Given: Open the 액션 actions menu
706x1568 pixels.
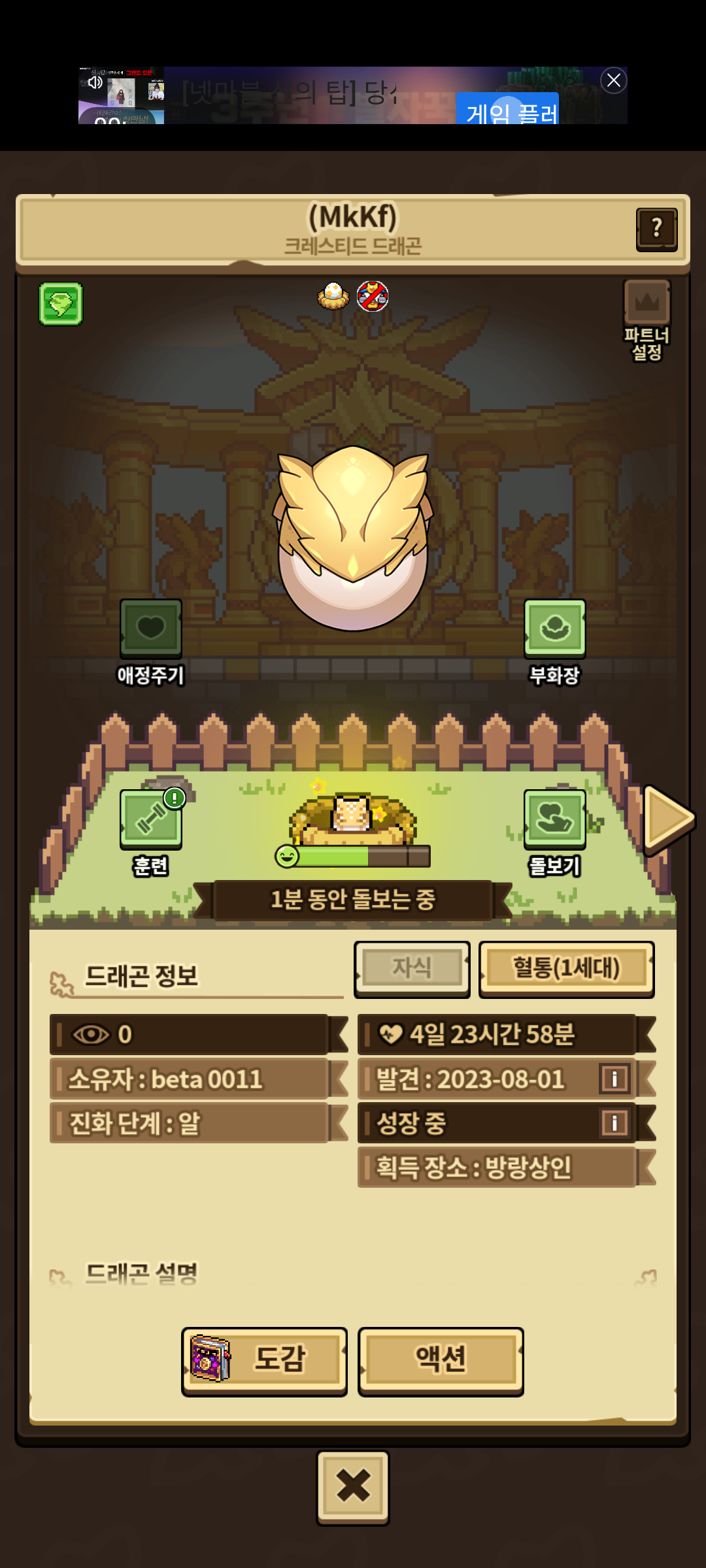Looking at the screenshot, I should tap(441, 1360).
